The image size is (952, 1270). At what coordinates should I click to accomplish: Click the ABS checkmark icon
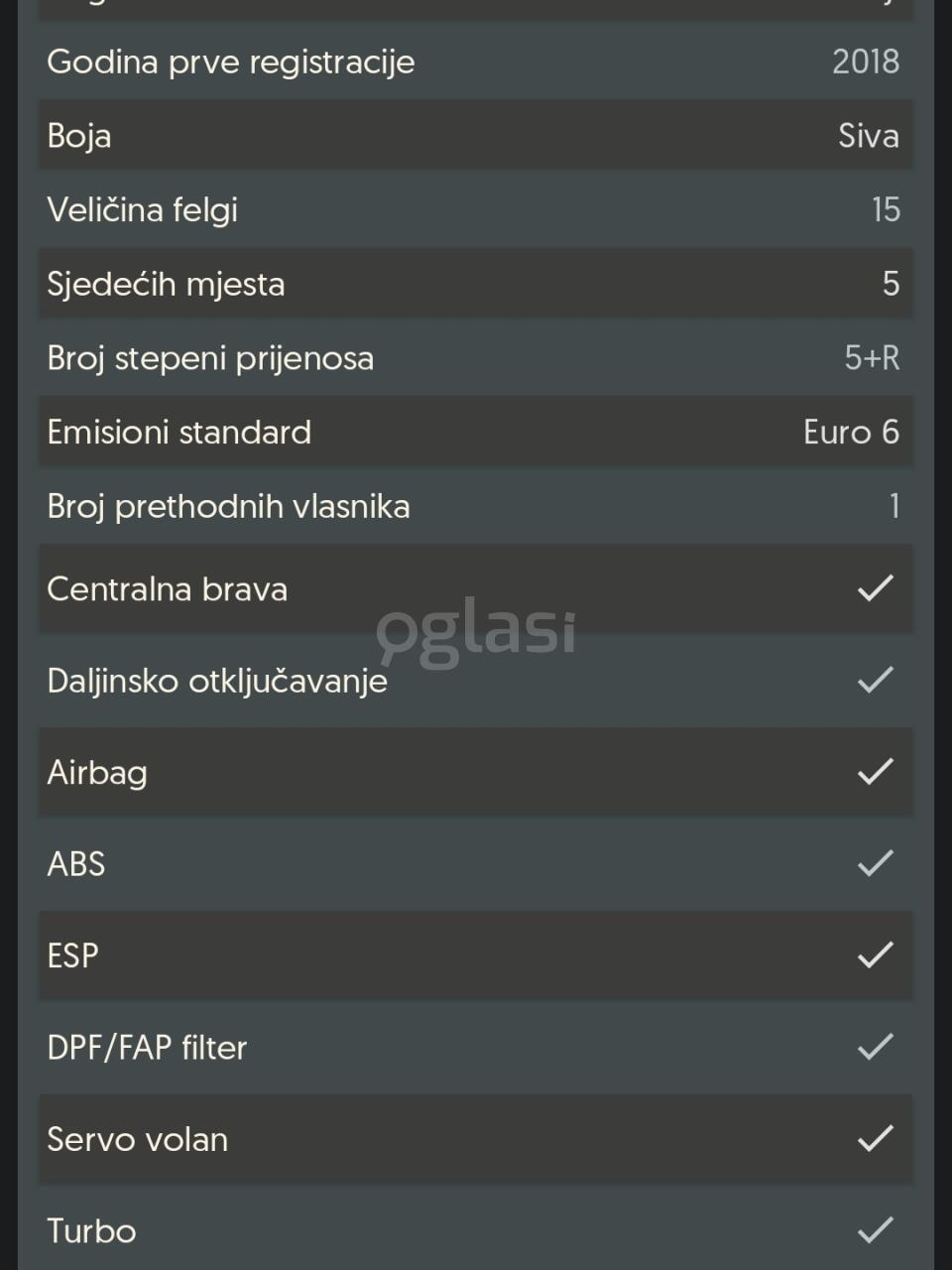875,863
